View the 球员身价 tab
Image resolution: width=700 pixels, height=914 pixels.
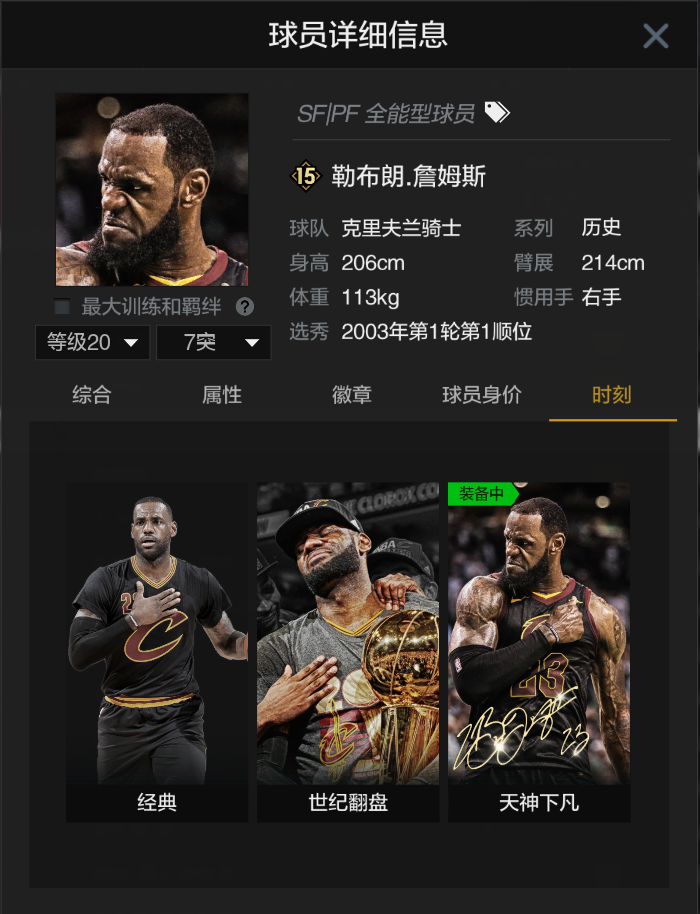pos(482,395)
